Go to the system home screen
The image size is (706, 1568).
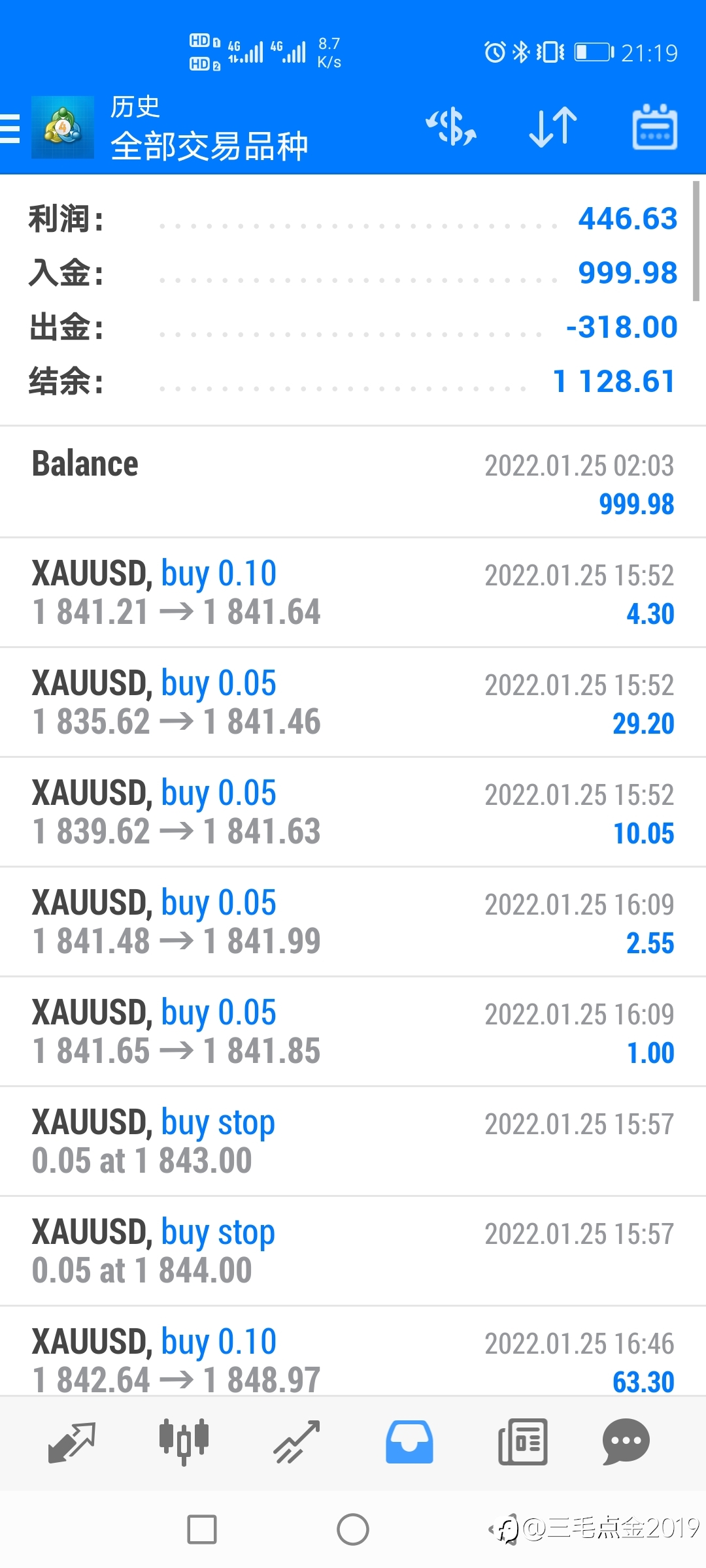tap(353, 1529)
